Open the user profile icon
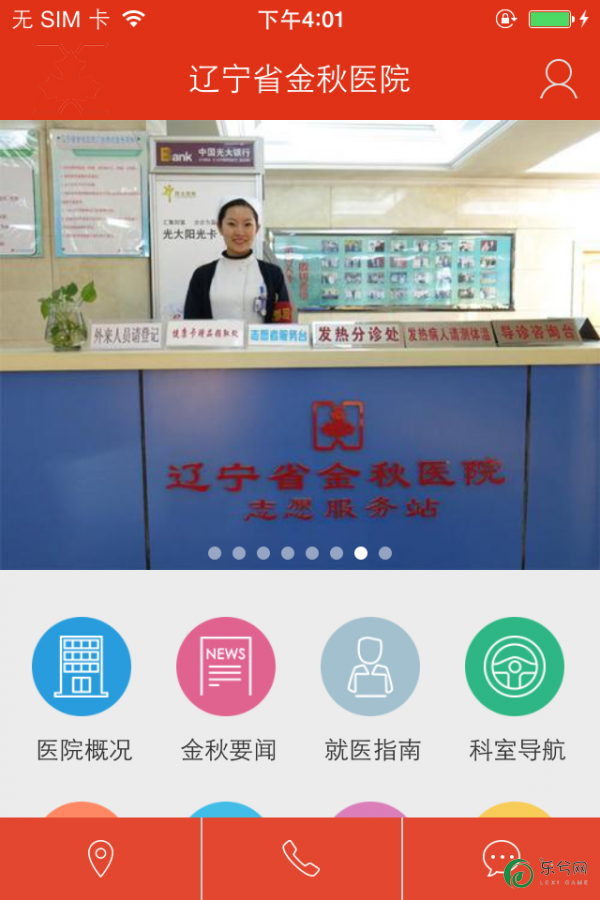 pos(558,79)
